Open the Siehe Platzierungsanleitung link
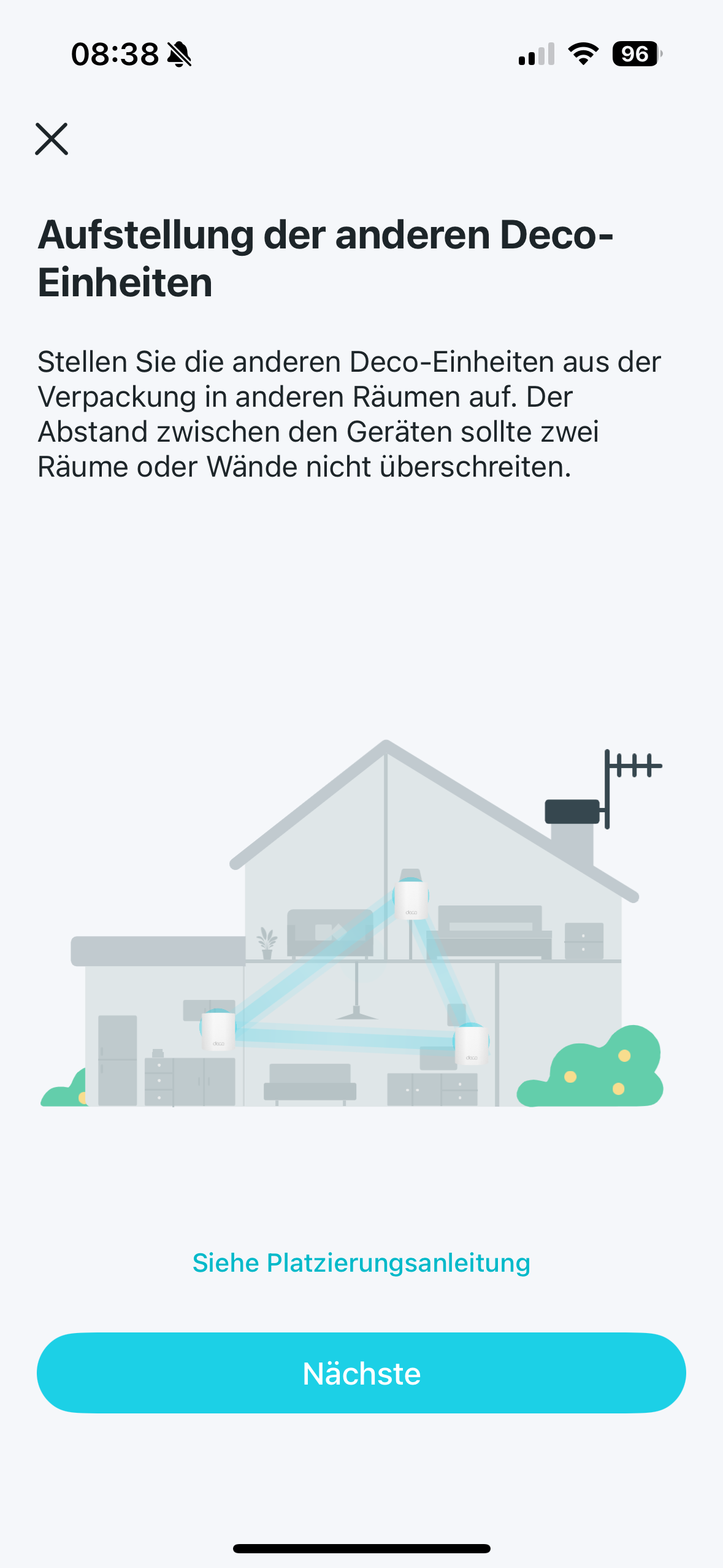Viewport: 723px width, 1568px height. click(x=361, y=1262)
